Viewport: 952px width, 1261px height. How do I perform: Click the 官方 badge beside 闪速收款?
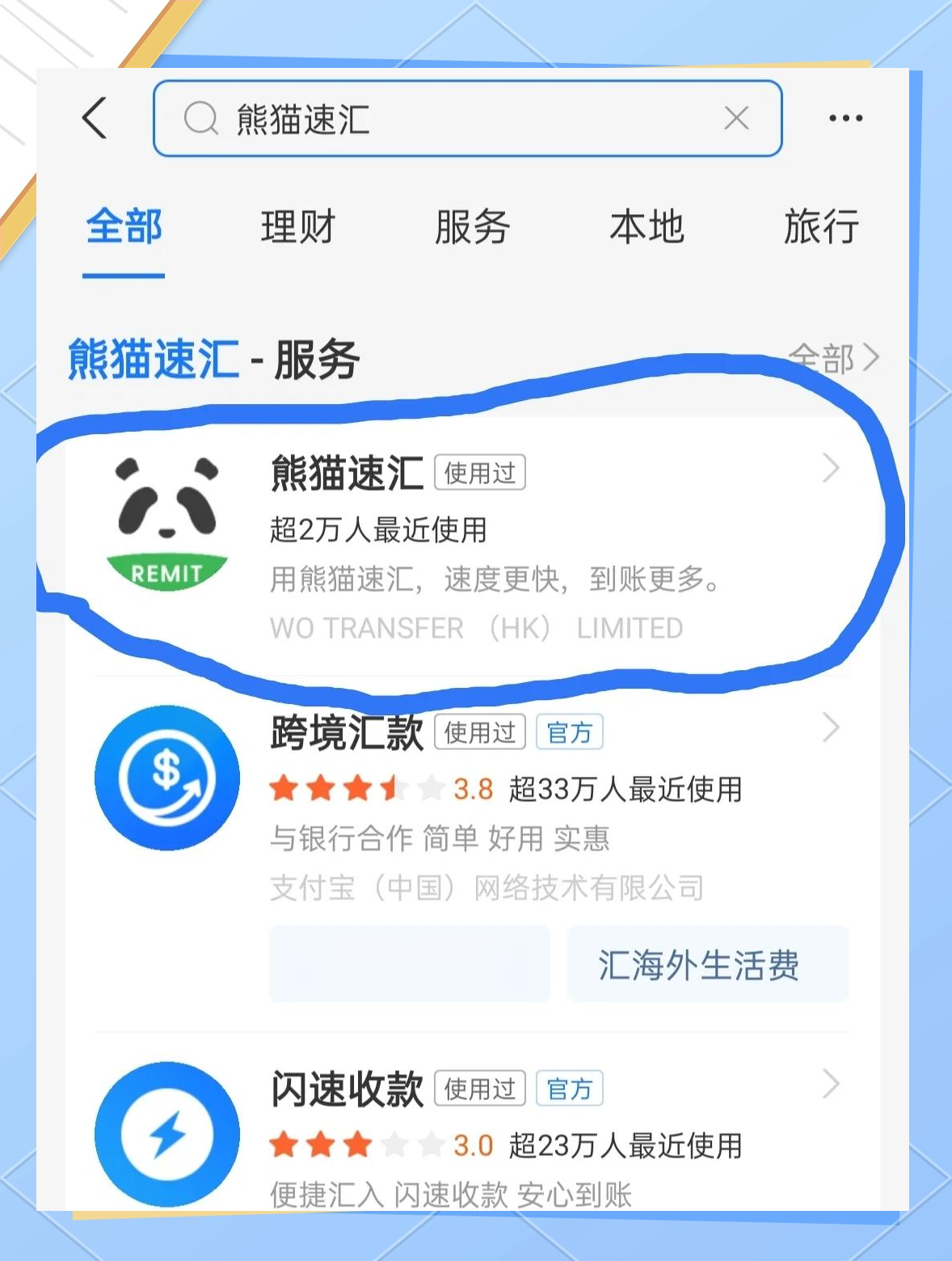tap(570, 1088)
